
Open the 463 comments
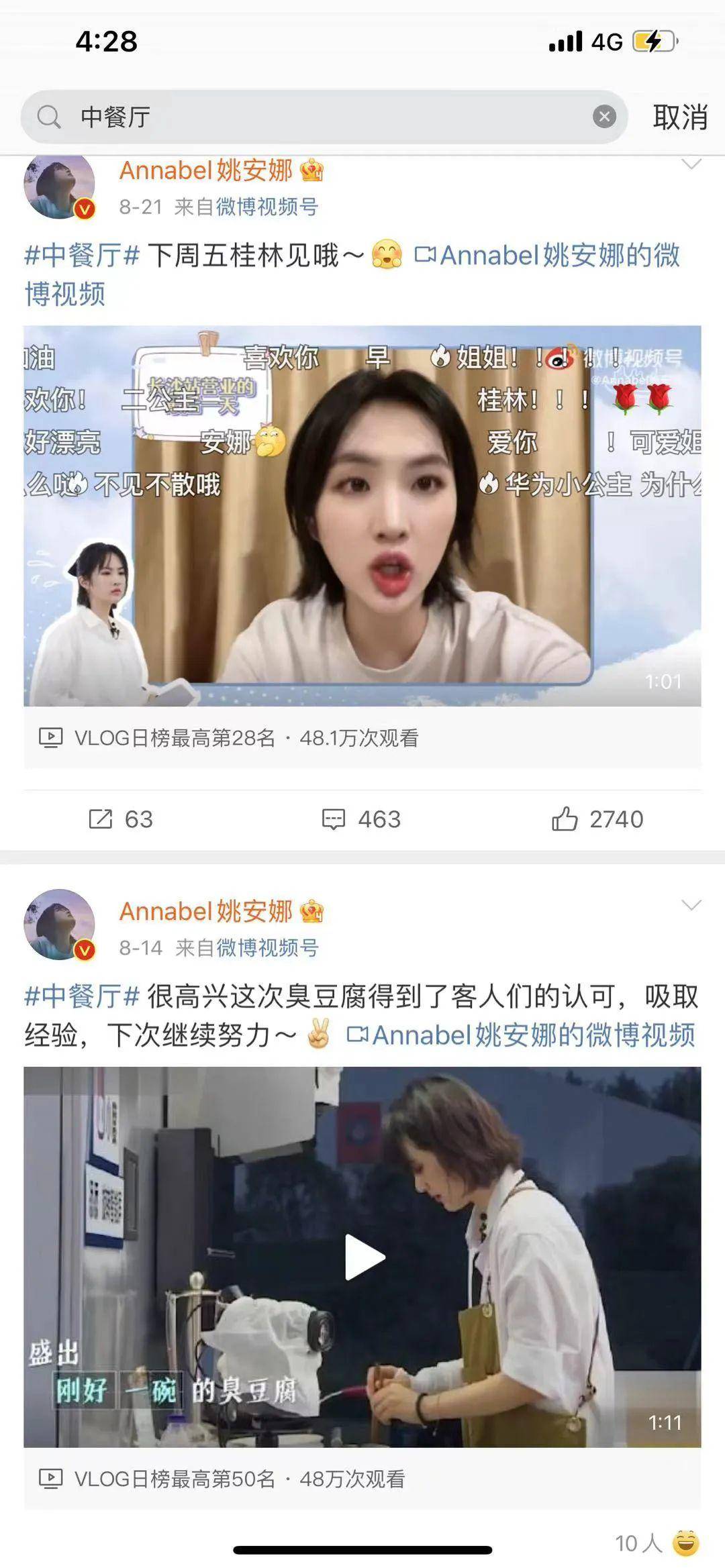point(361,819)
